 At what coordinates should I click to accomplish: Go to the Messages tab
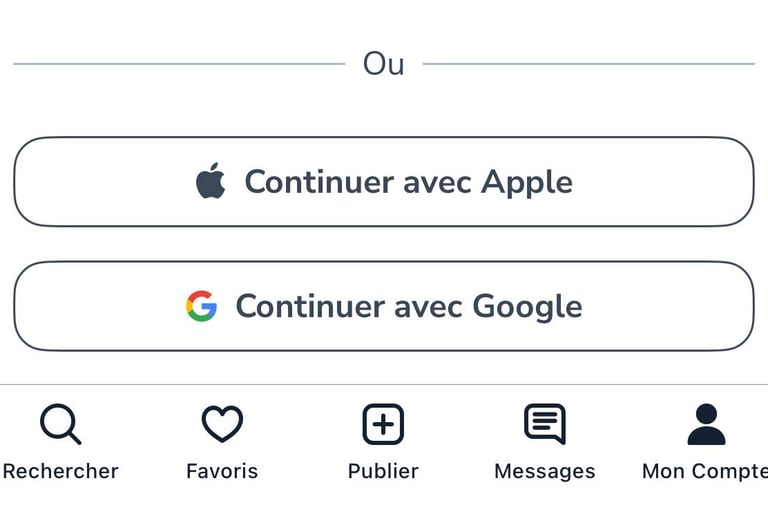pyautogui.click(x=545, y=442)
